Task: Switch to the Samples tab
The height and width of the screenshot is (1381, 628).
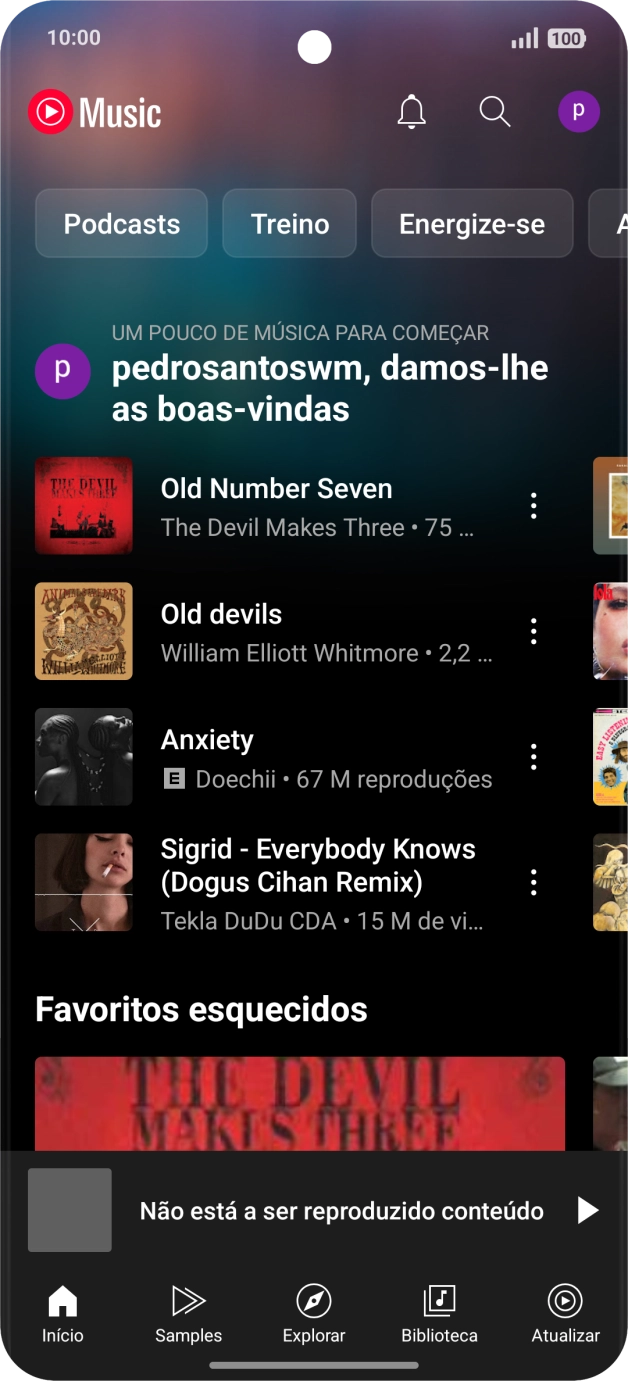Action: coord(188,1314)
